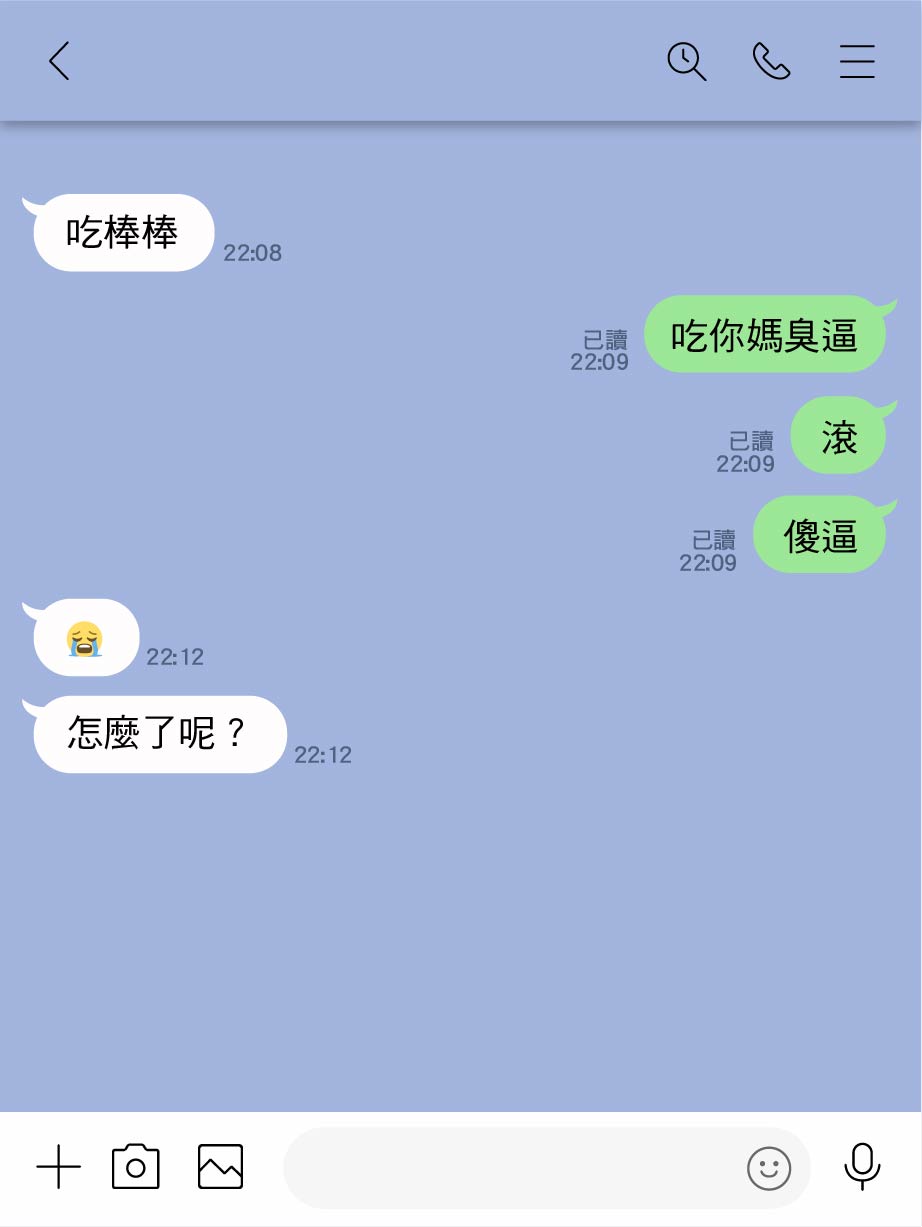This screenshot has height=1227, width=922.
Task: Go back using the top-left arrow
Action: click(60, 62)
